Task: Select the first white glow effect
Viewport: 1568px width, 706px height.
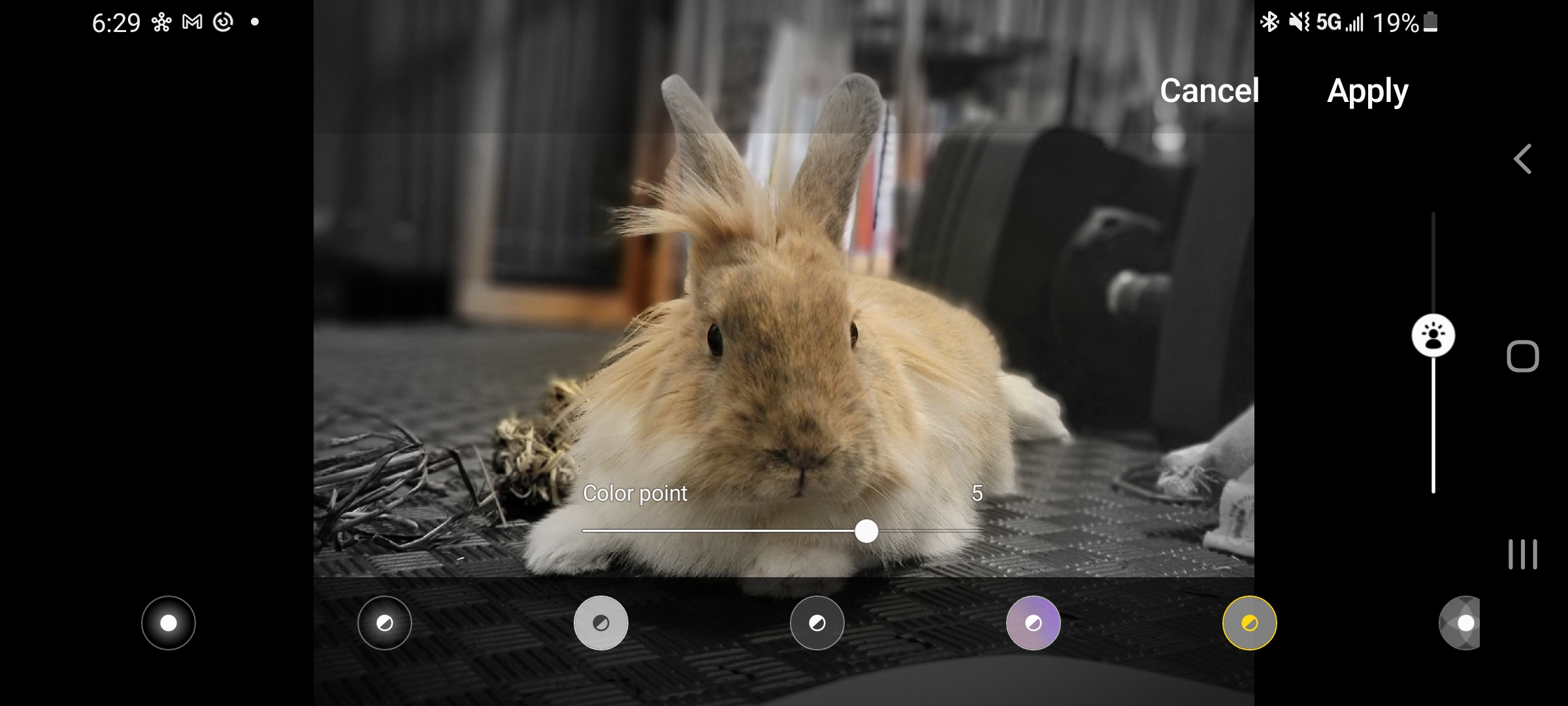Action: 169,623
